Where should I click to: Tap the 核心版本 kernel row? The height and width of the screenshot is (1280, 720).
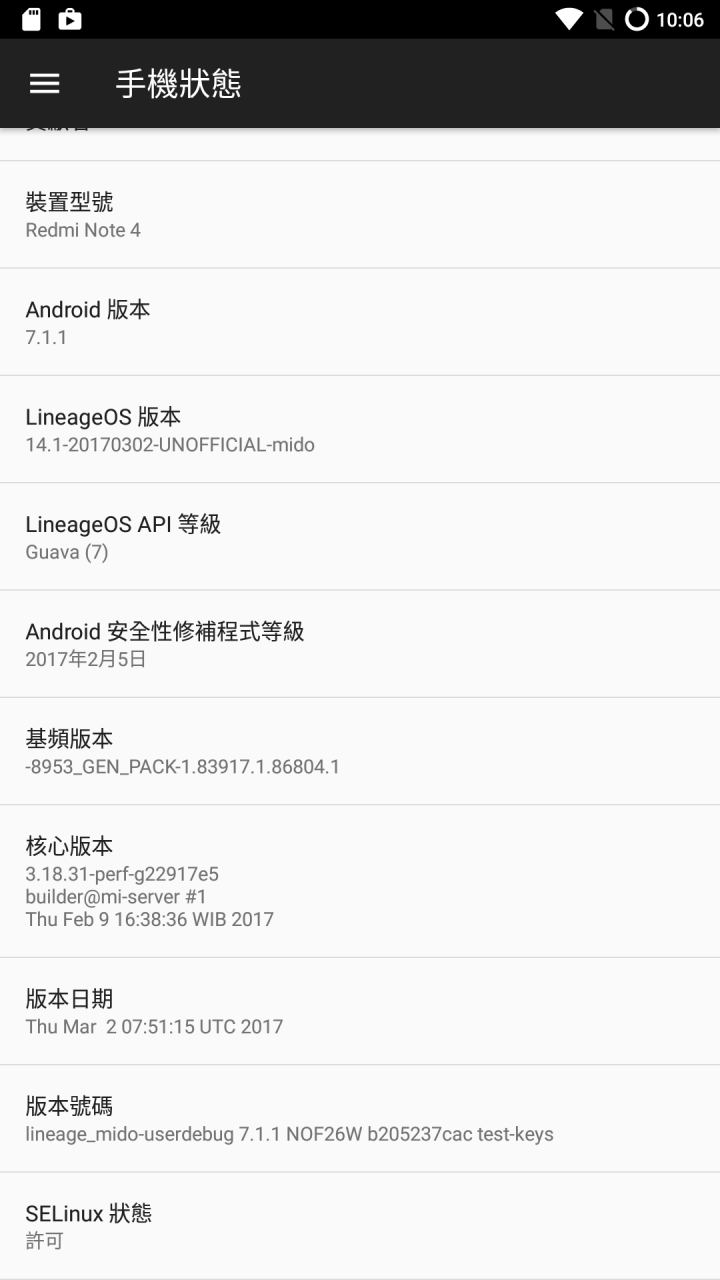pos(360,881)
